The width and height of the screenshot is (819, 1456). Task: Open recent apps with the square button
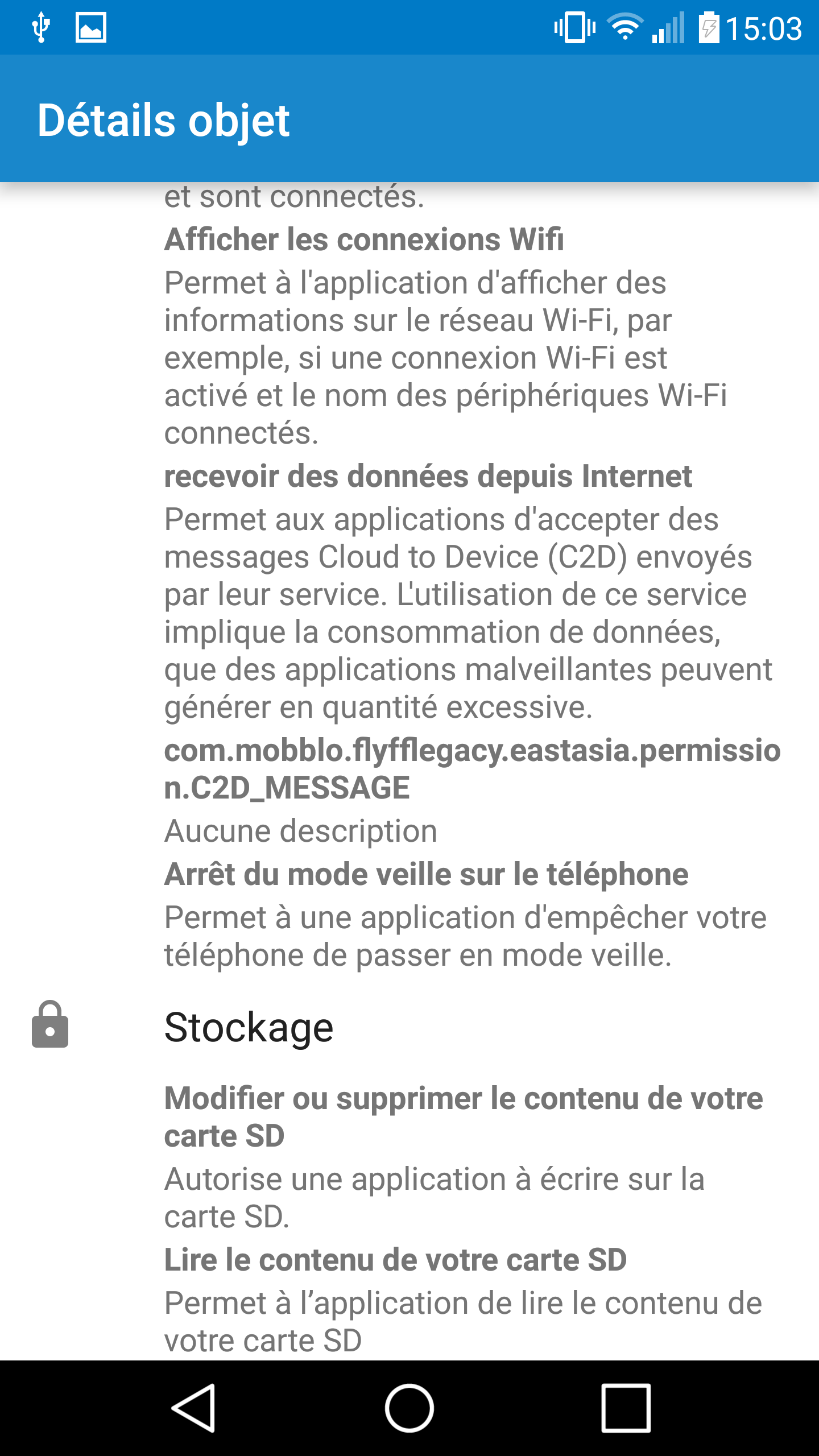click(626, 1408)
